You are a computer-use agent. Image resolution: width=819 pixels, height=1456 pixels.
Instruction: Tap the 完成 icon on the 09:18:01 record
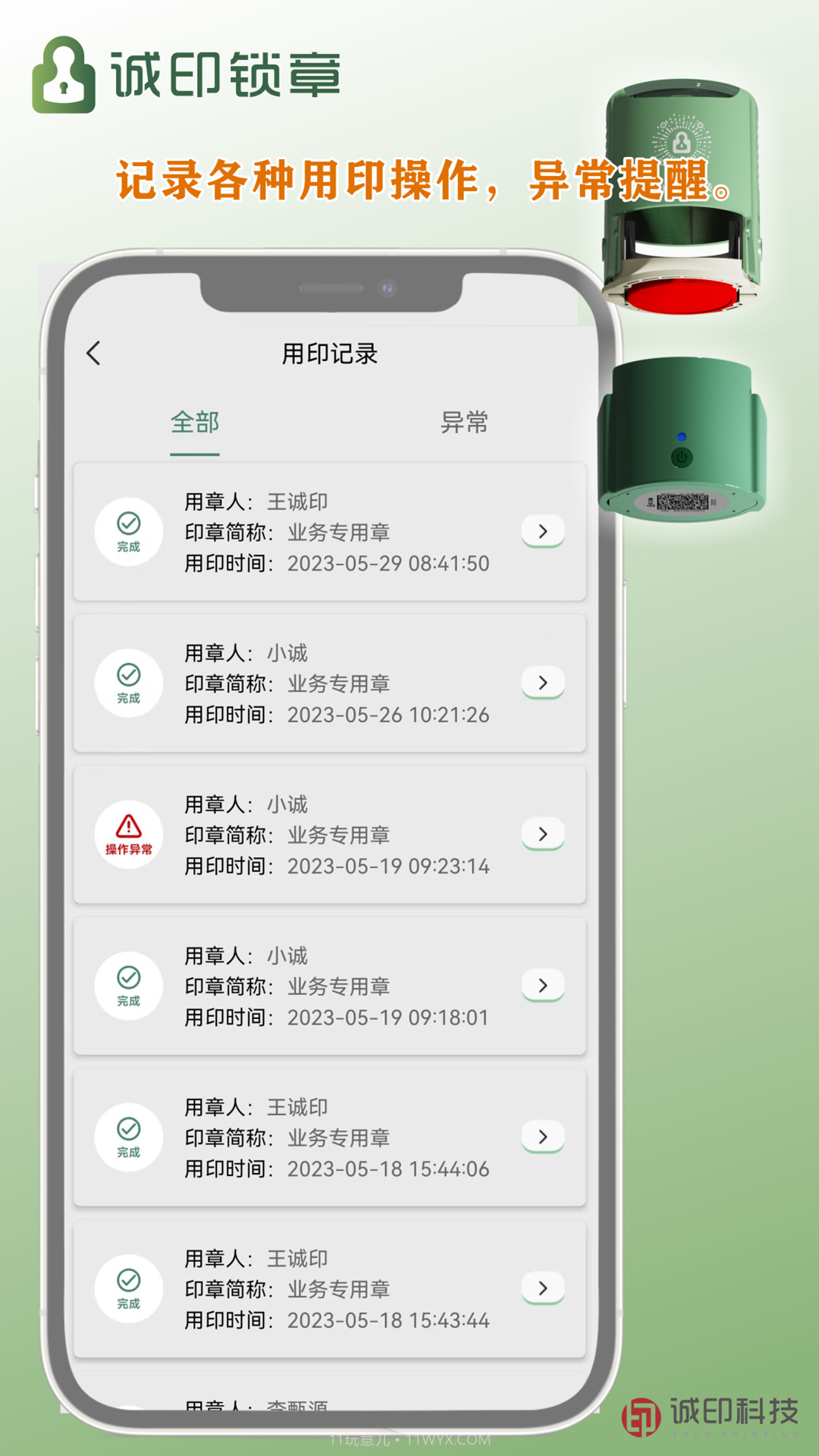(x=128, y=985)
